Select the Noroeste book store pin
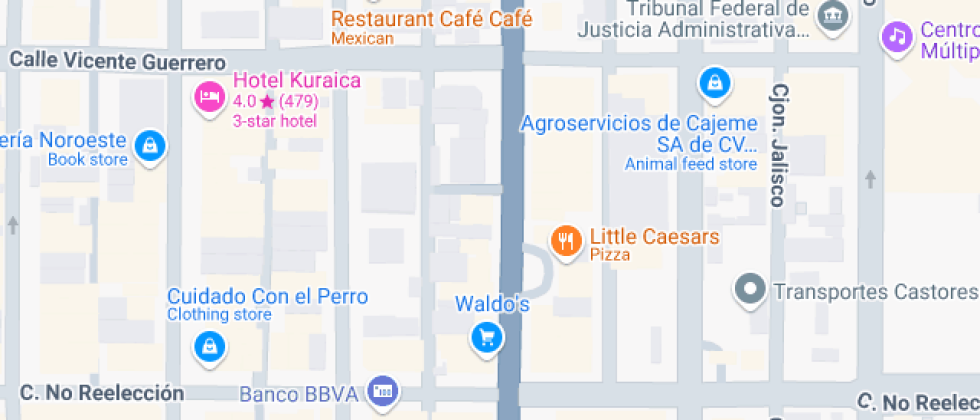The width and height of the screenshot is (980, 420). 149,145
